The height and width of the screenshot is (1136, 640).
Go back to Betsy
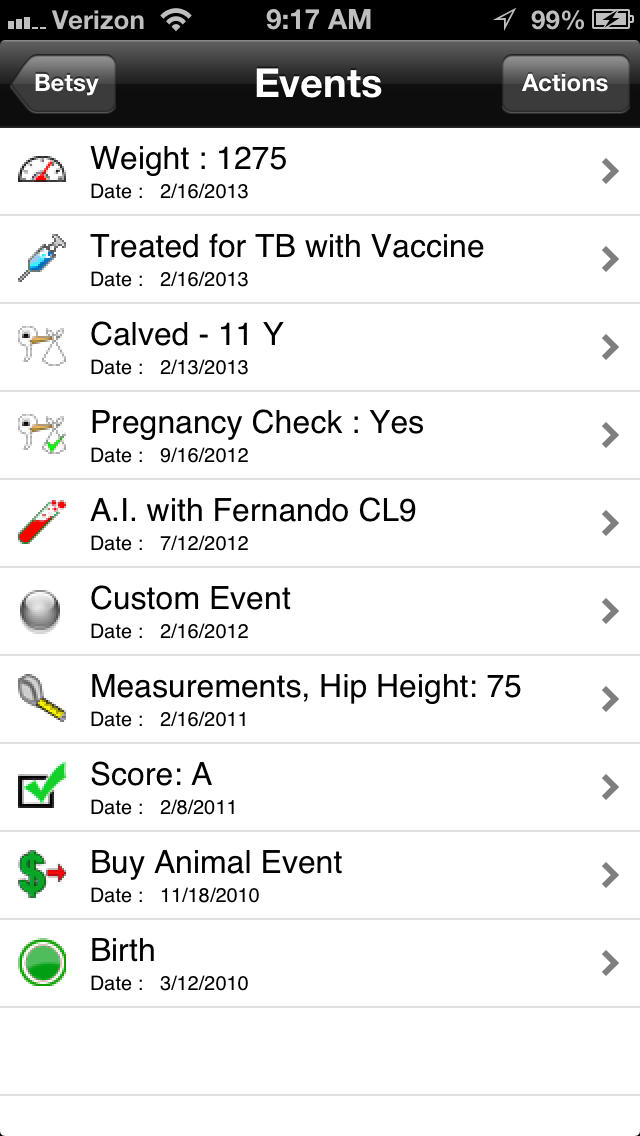[x=64, y=83]
